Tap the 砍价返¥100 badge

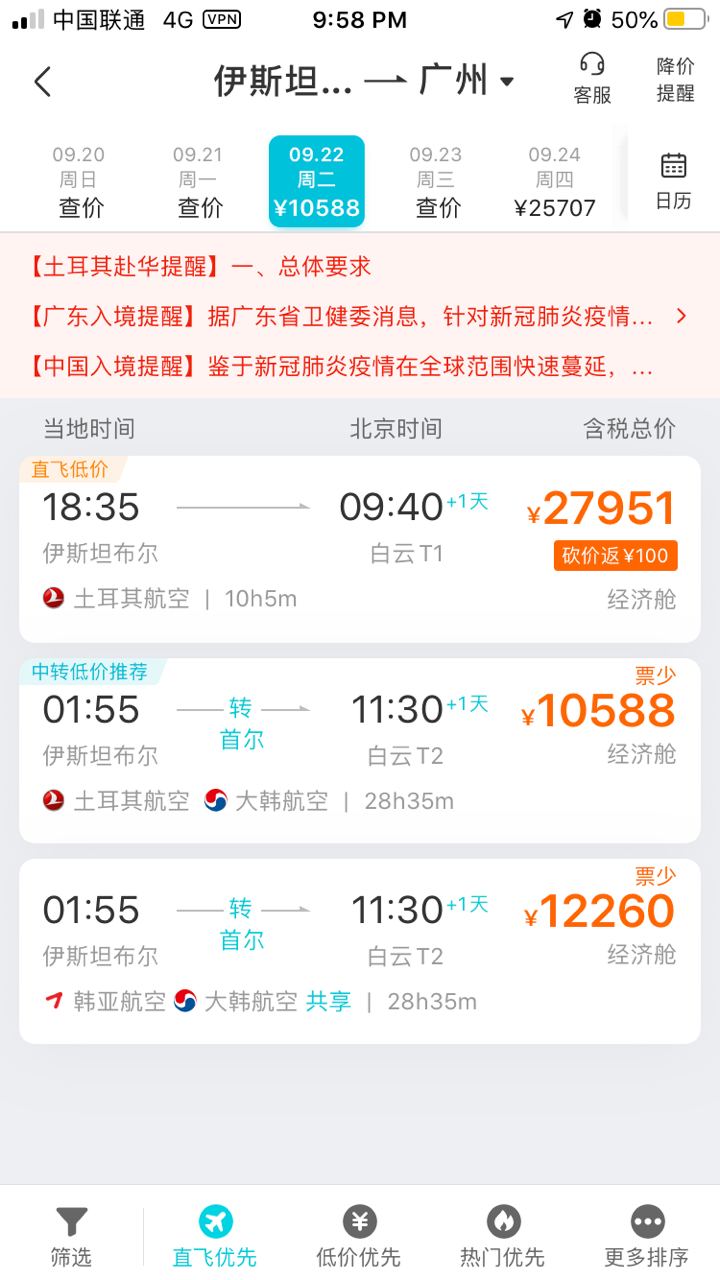point(616,556)
